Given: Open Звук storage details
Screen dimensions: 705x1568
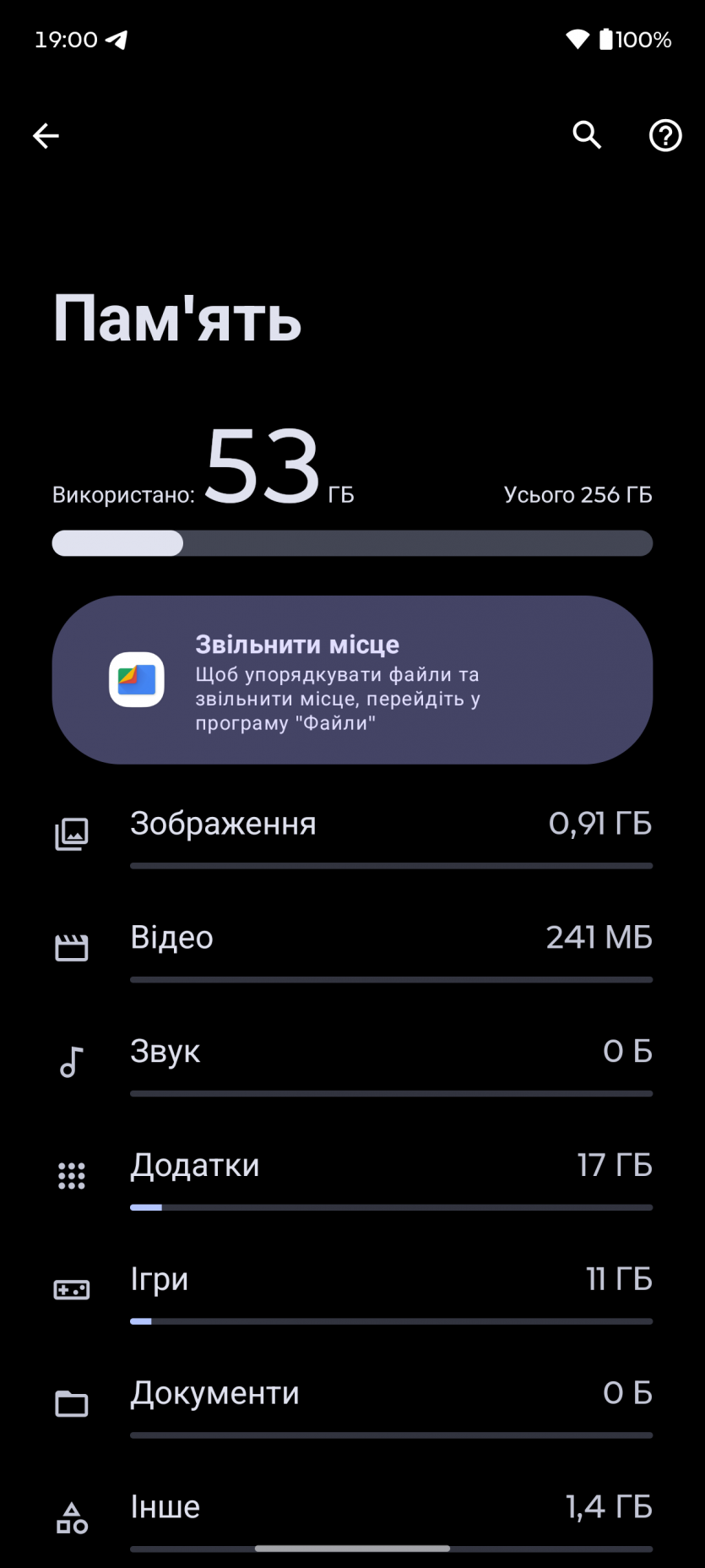Looking at the screenshot, I should coord(352,1060).
